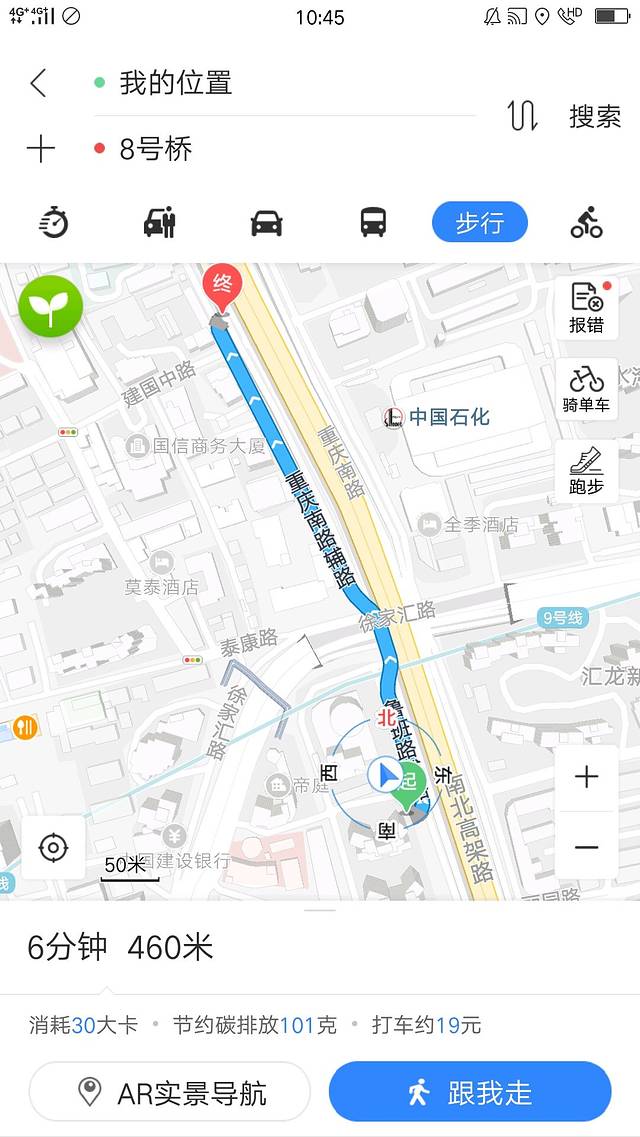Report an error via 报错
Image resolution: width=640 pixels, height=1137 pixels.
[x=587, y=308]
